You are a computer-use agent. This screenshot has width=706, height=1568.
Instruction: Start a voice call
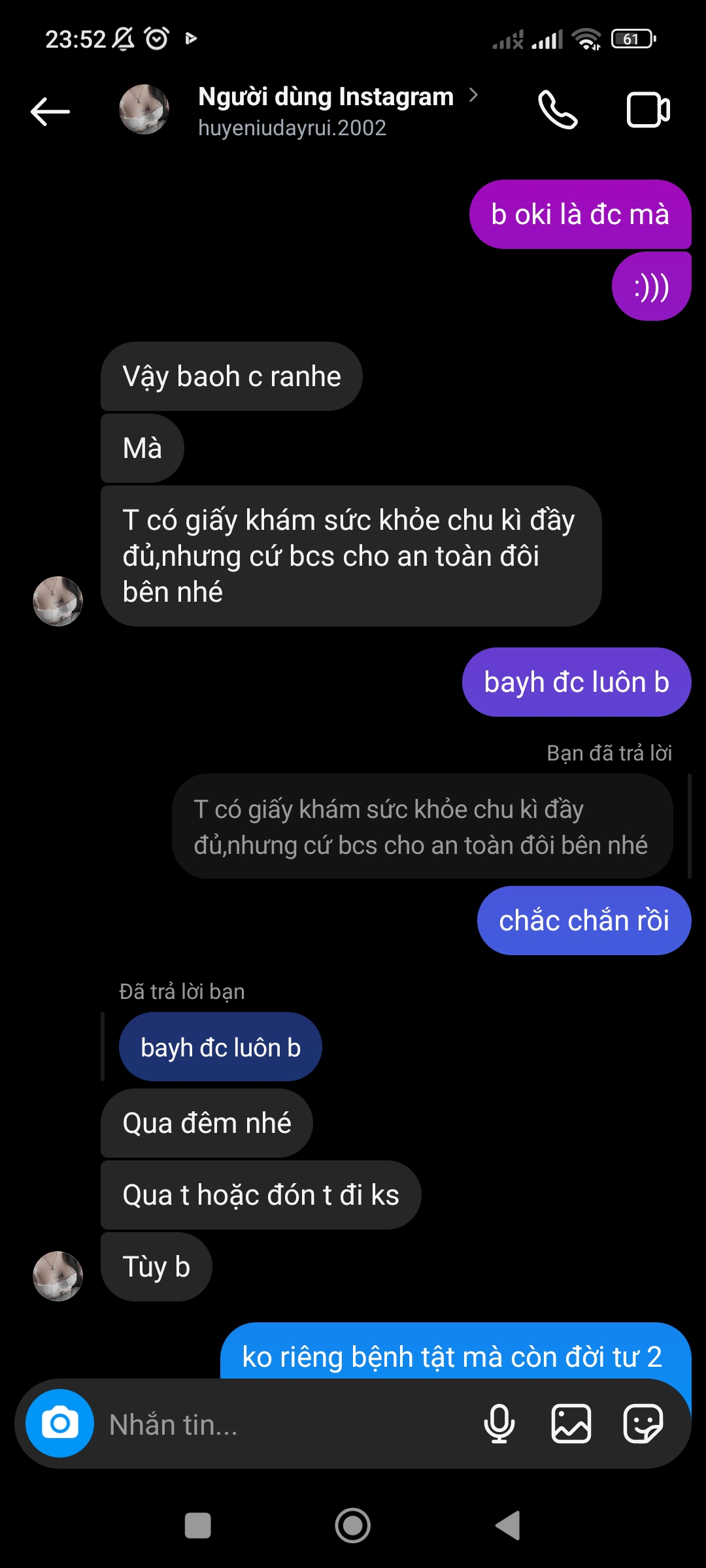pos(558,110)
